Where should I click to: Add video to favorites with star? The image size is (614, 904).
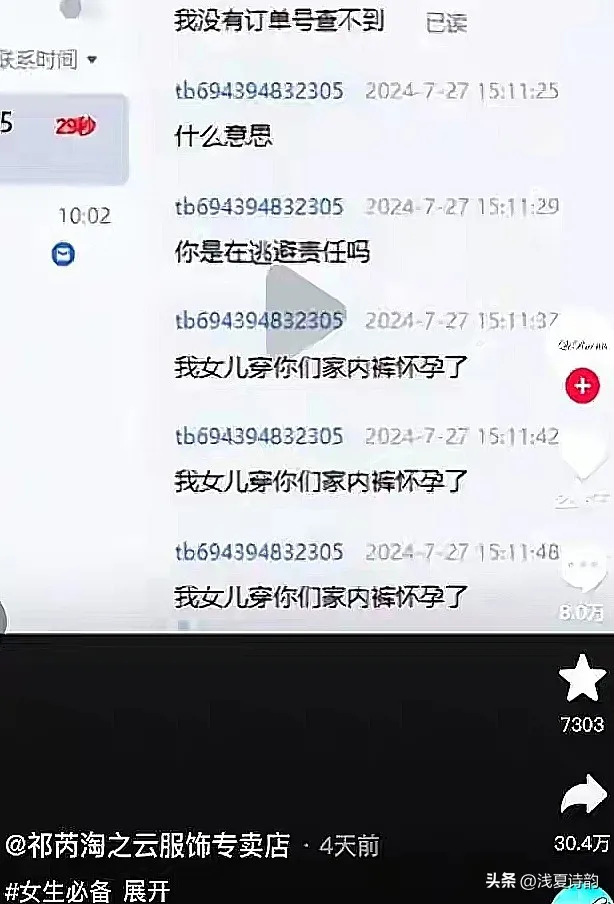(582, 680)
